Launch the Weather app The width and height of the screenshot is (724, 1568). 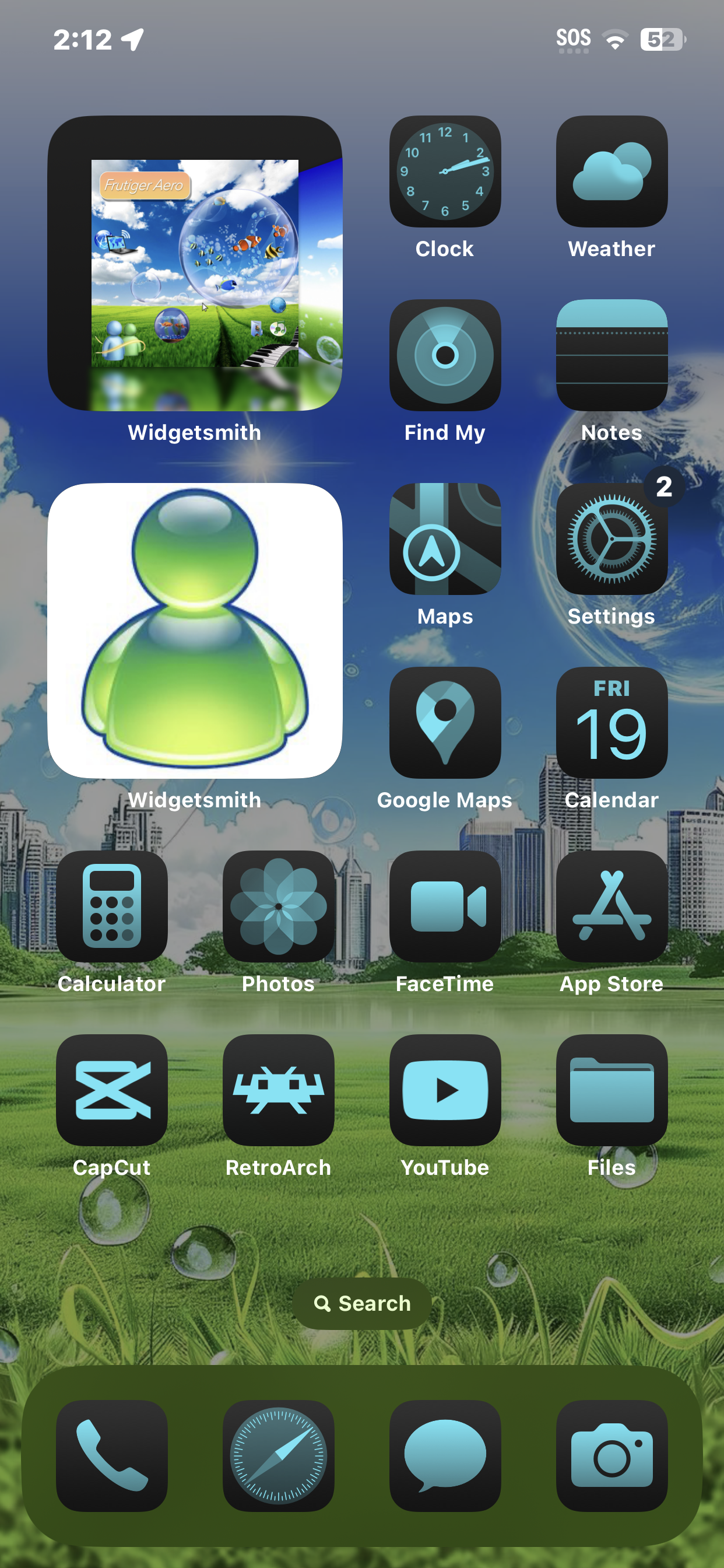click(611, 171)
